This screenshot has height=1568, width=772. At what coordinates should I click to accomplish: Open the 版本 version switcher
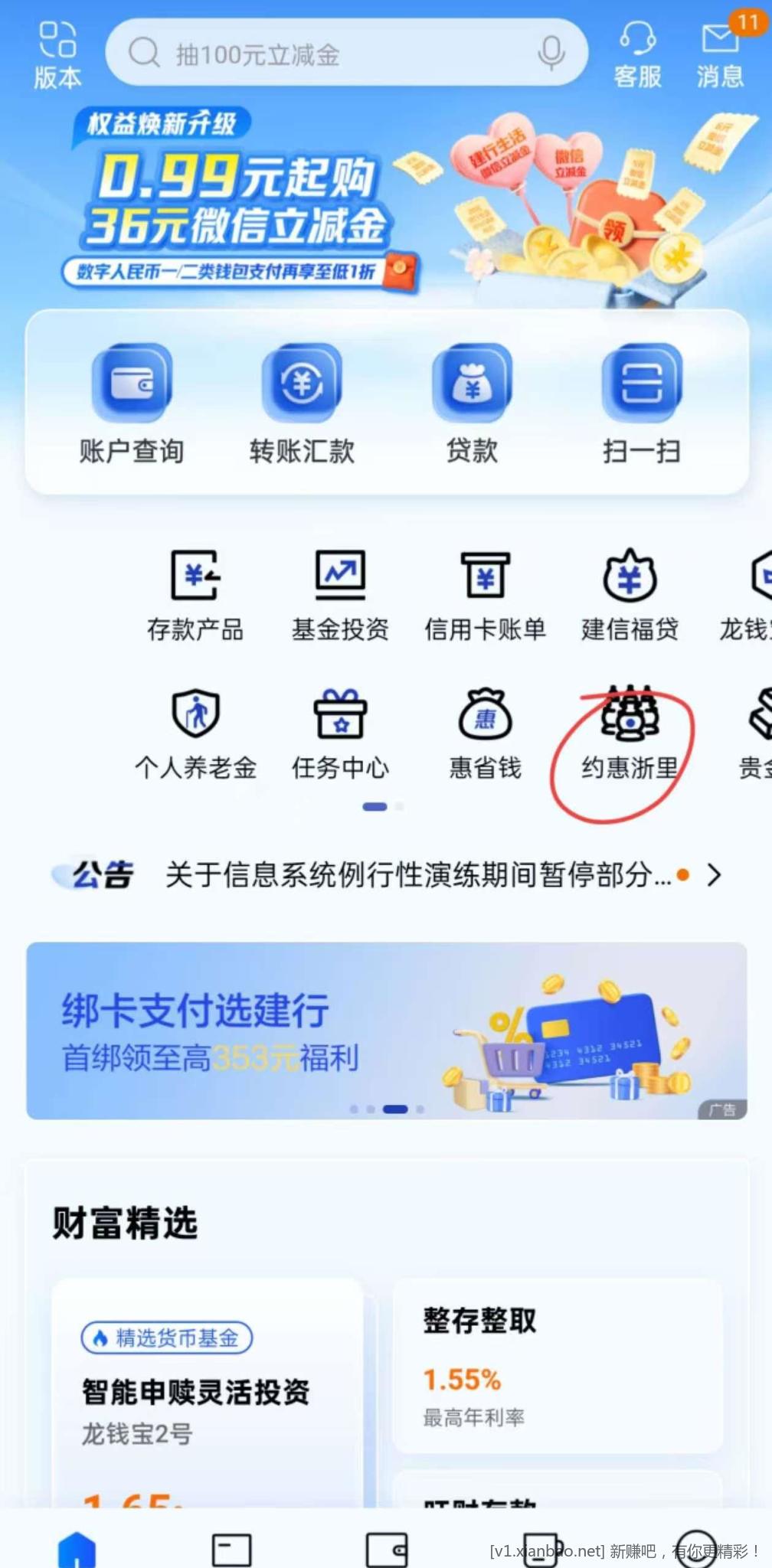pyautogui.click(x=57, y=55)
